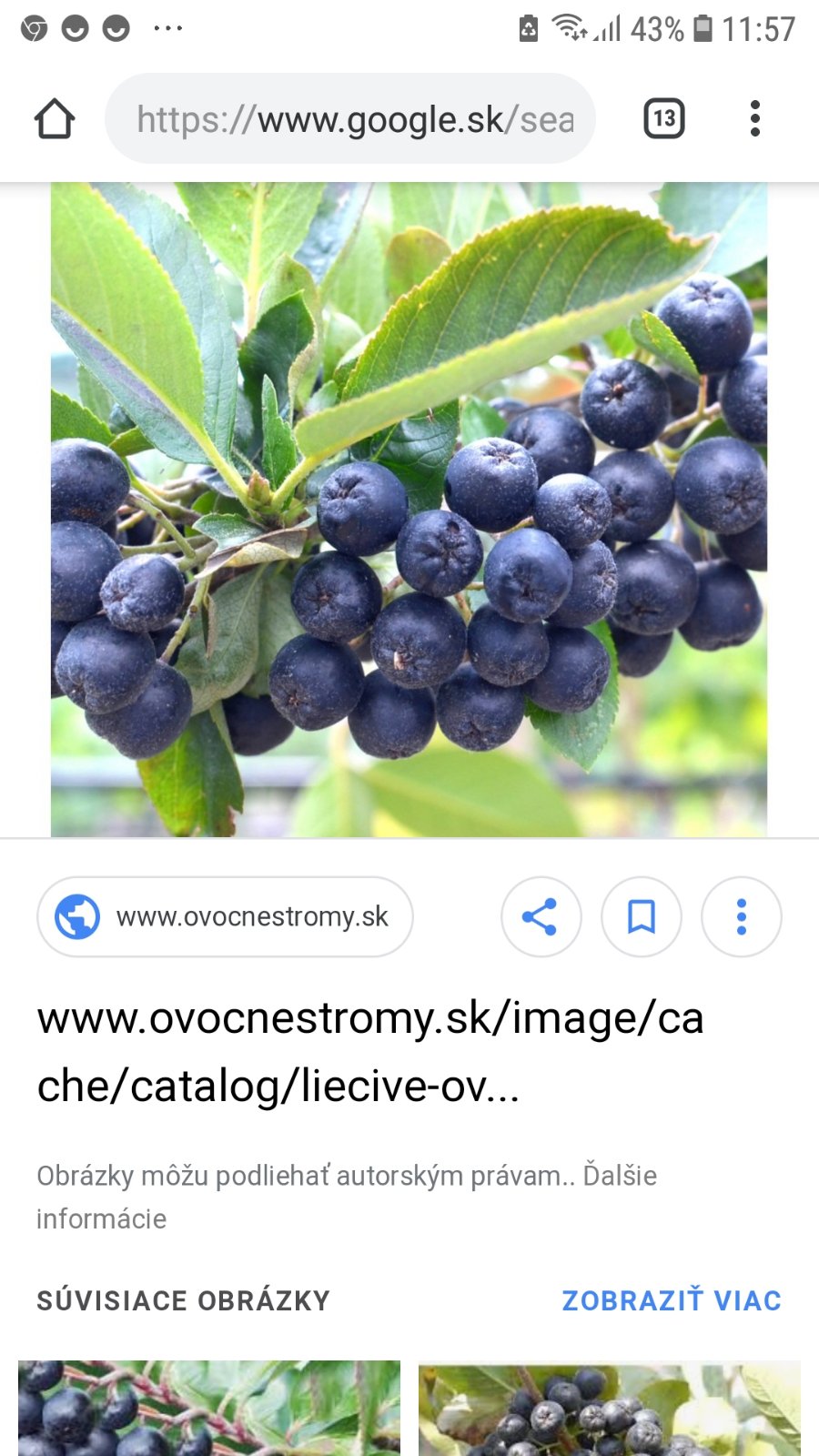The height and width of the screenshot is (1456, 819).
Task: Share this image result
Action: point(541,916)
